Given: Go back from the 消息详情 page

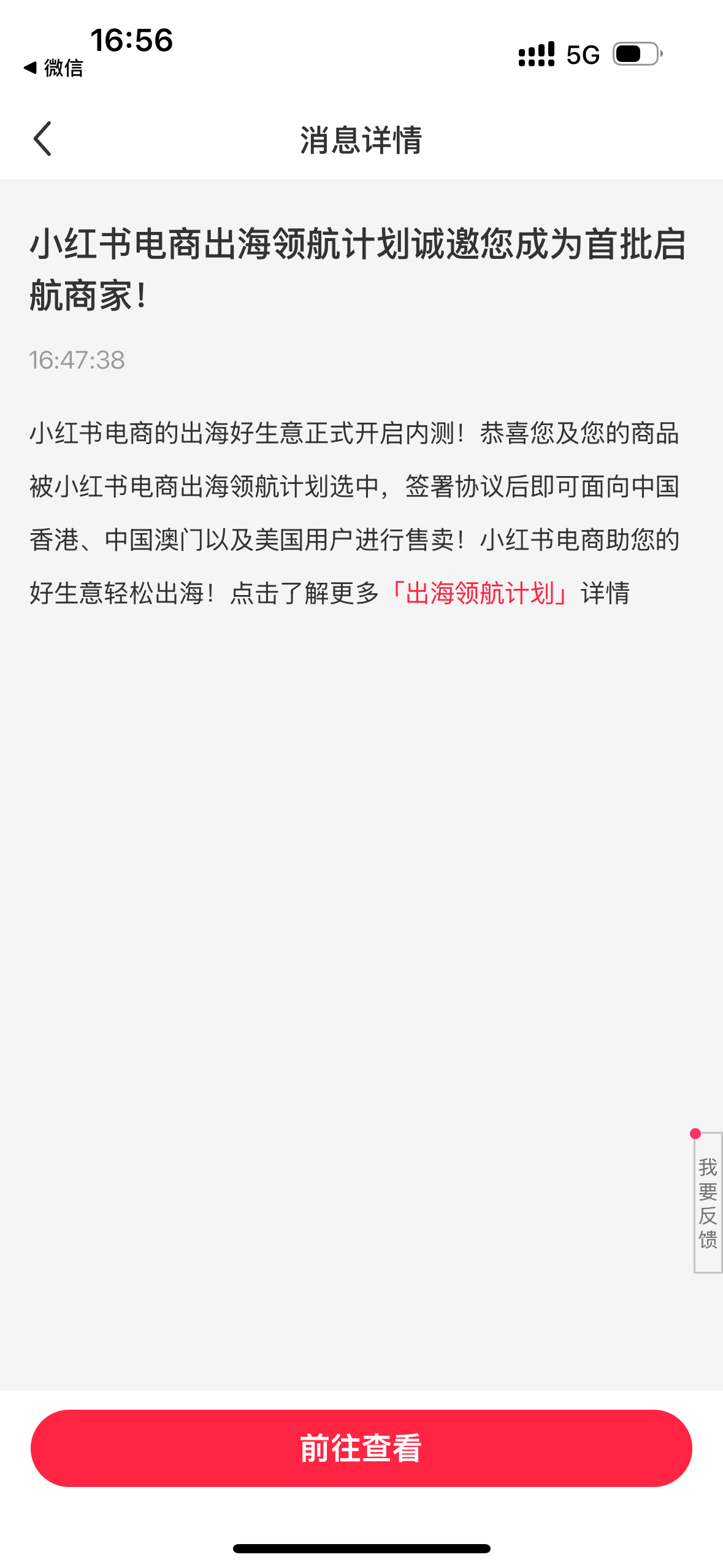Looking at the screenshot, I should click(x=42, y=139).
